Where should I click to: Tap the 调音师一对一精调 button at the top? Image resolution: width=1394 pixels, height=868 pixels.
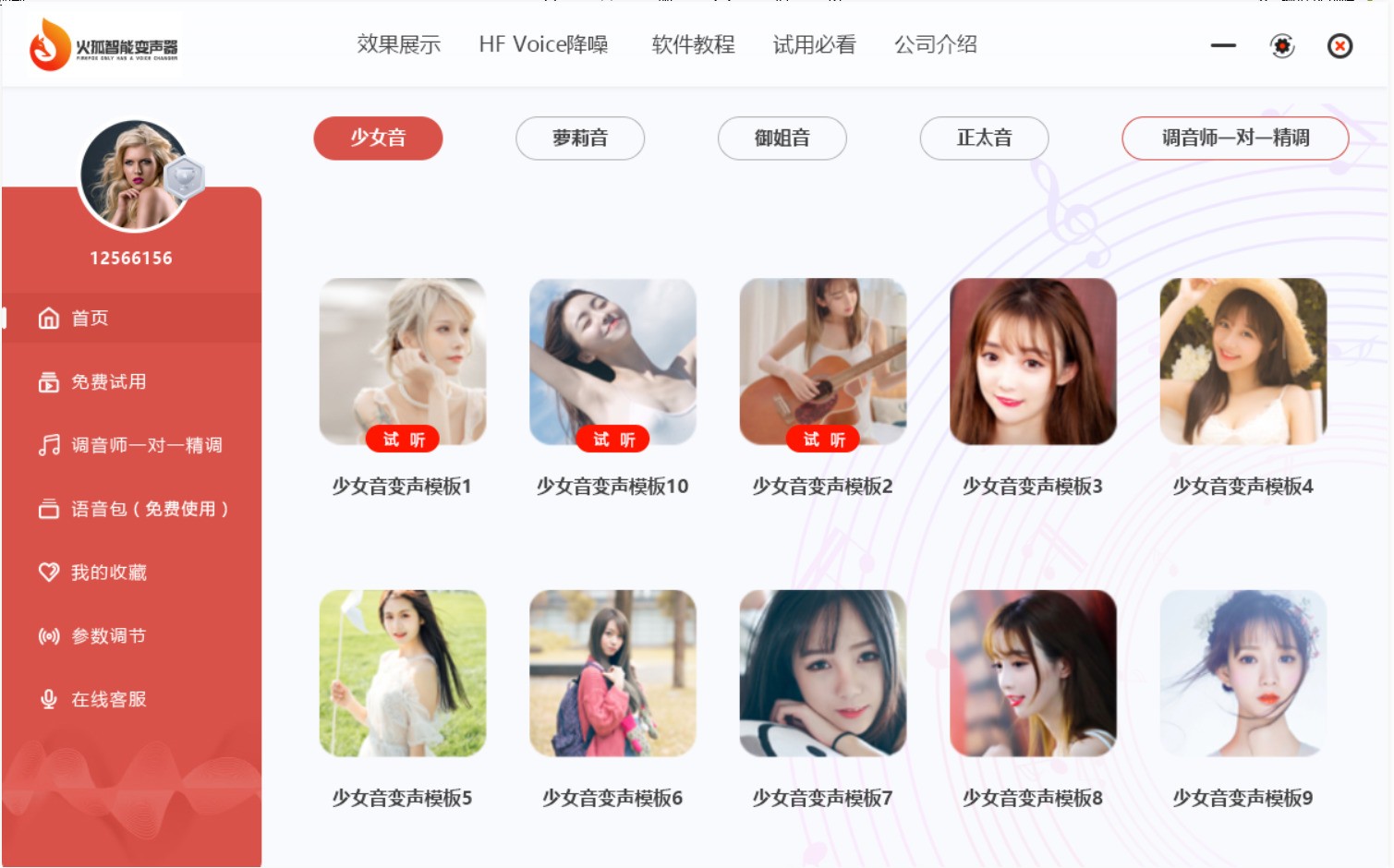click(x=1235, y=139)
